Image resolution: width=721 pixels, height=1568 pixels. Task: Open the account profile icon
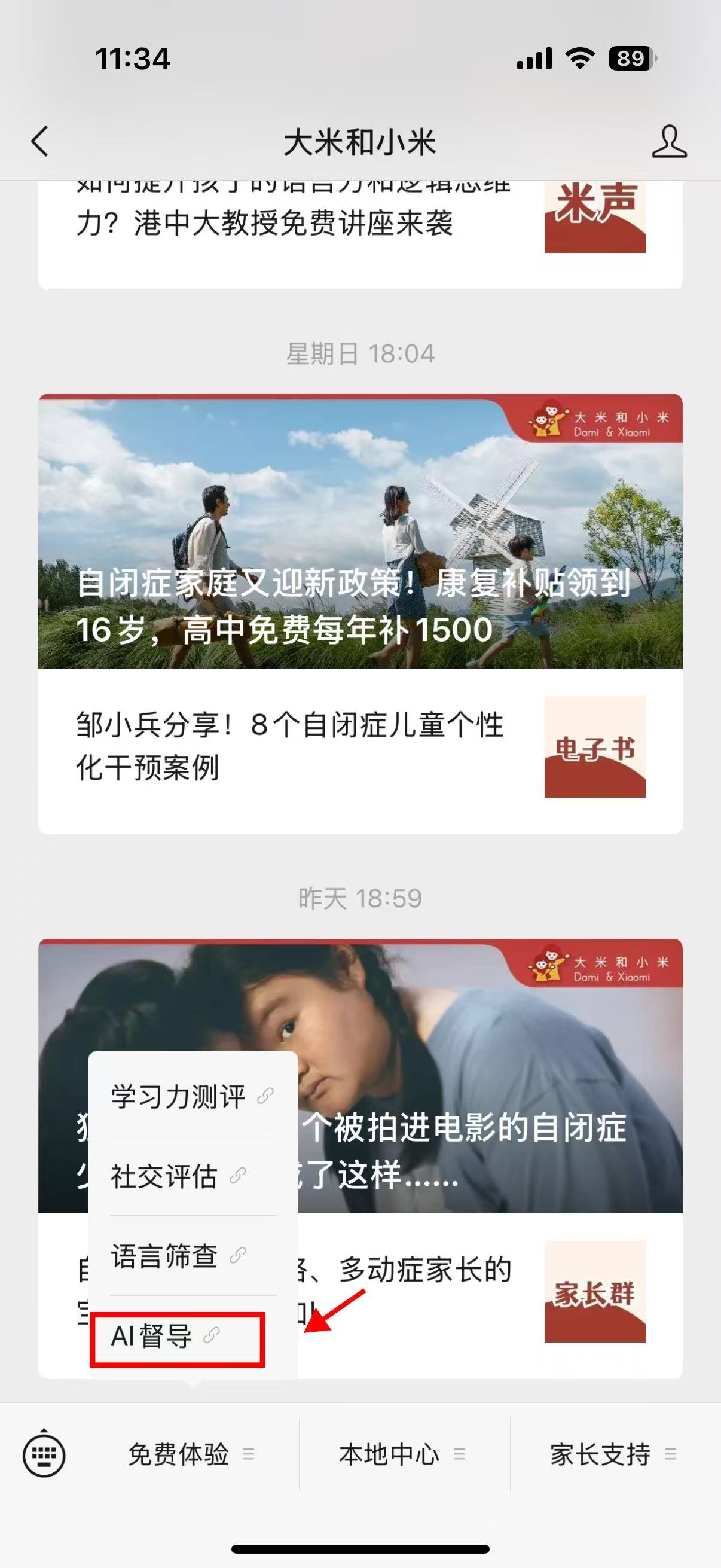668,142
